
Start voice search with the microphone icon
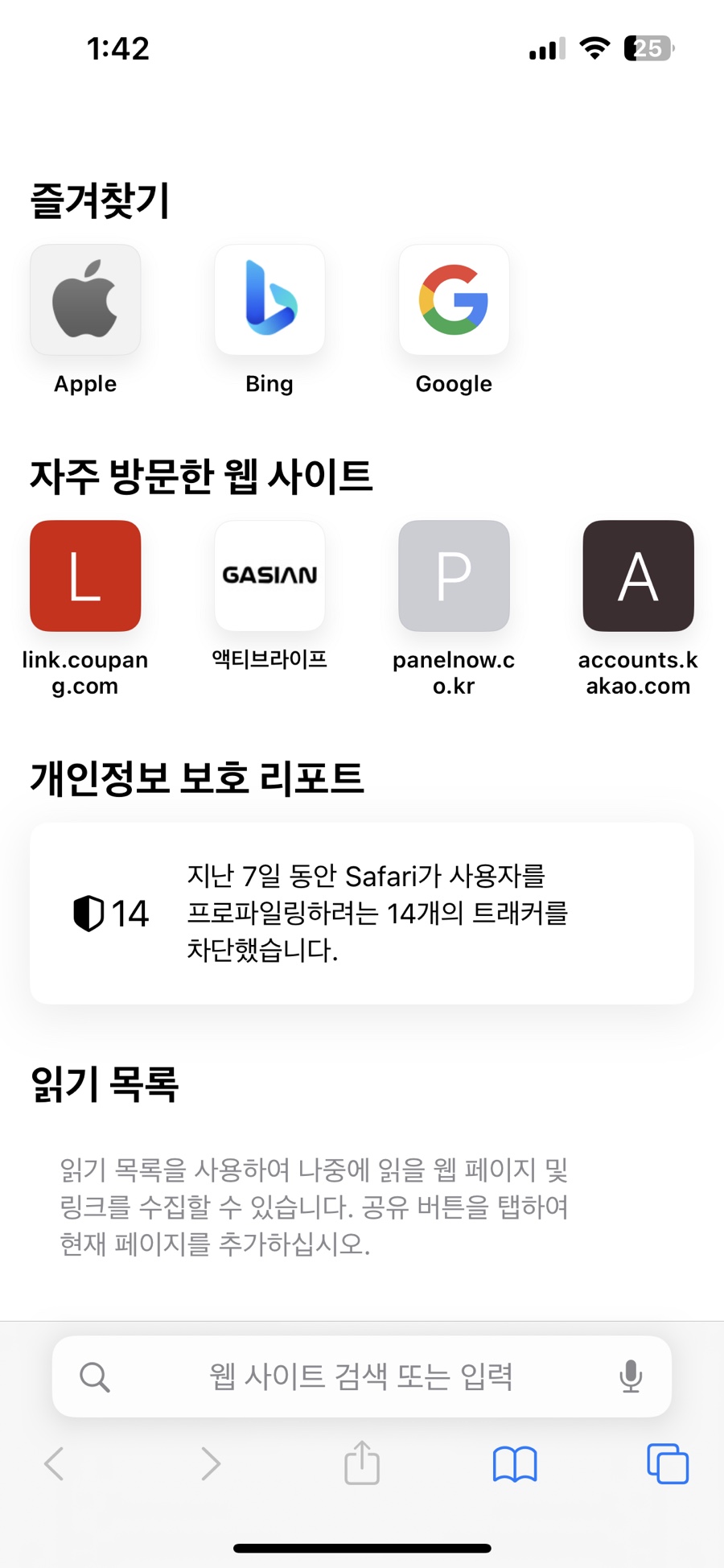point(631,1376)
